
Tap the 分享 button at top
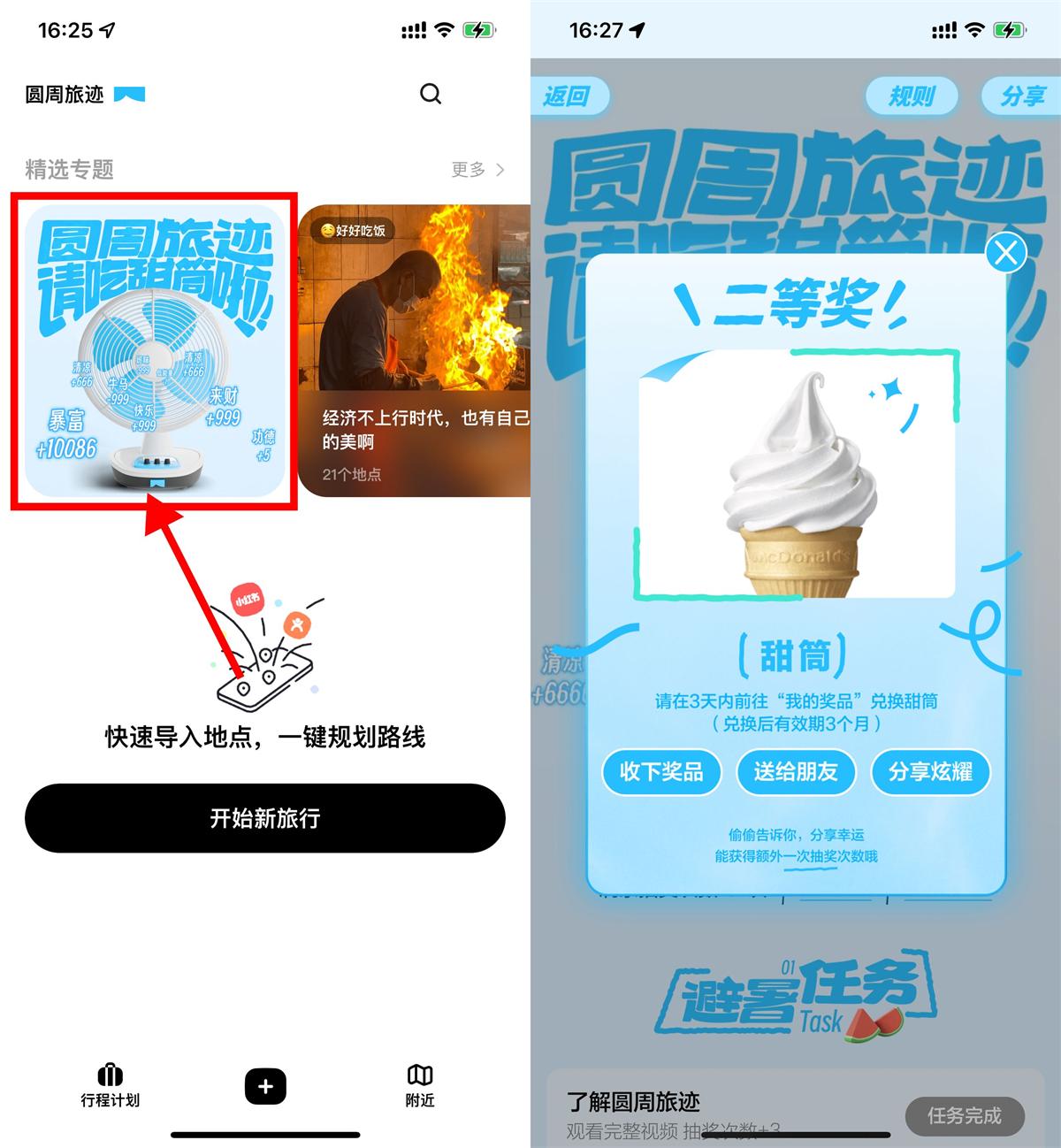point(1022,96)
